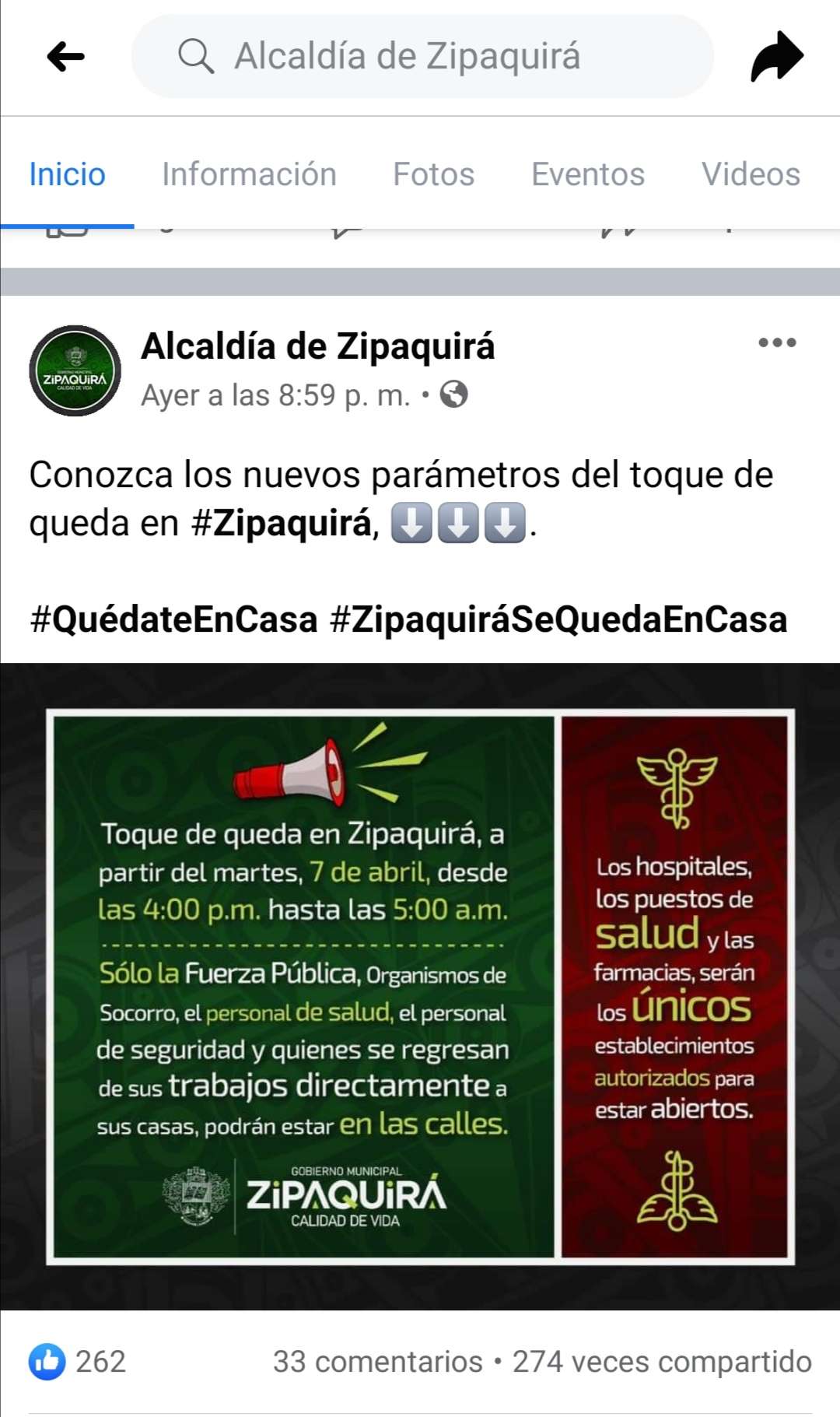Go to the Videos tab

pyautogui.click(x=750, y=174)
